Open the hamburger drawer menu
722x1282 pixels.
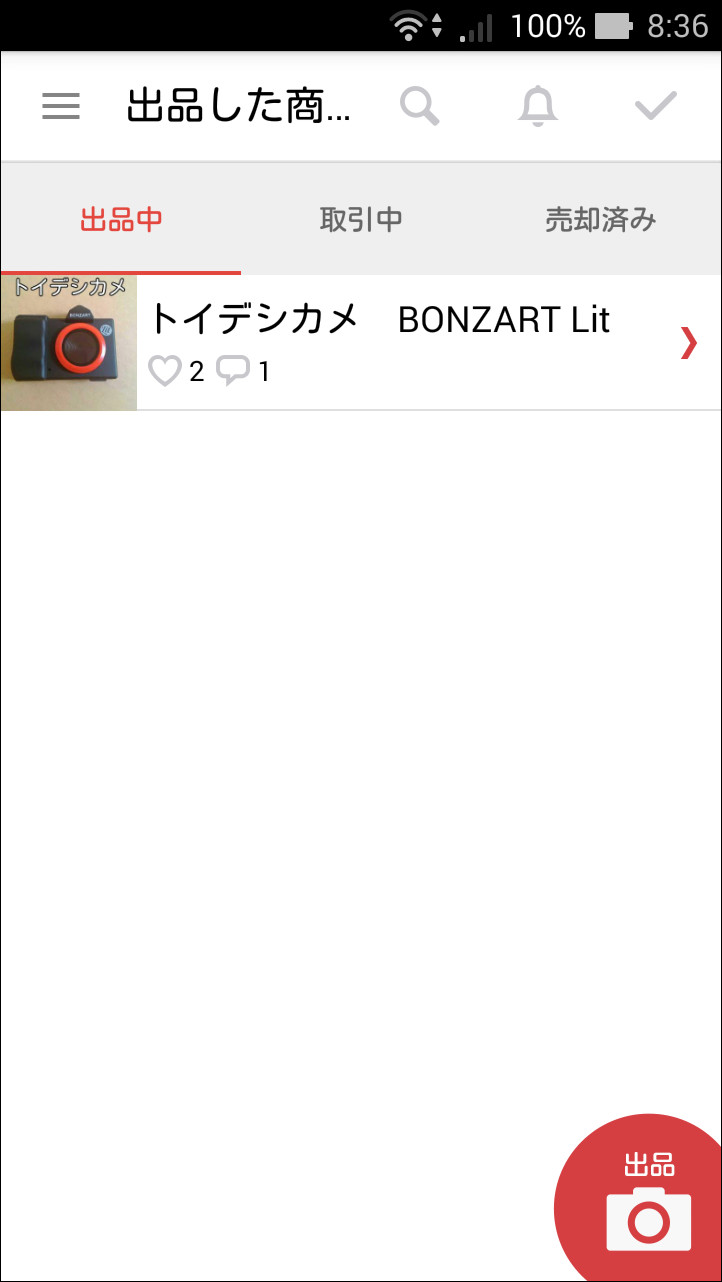pos(61,107)
